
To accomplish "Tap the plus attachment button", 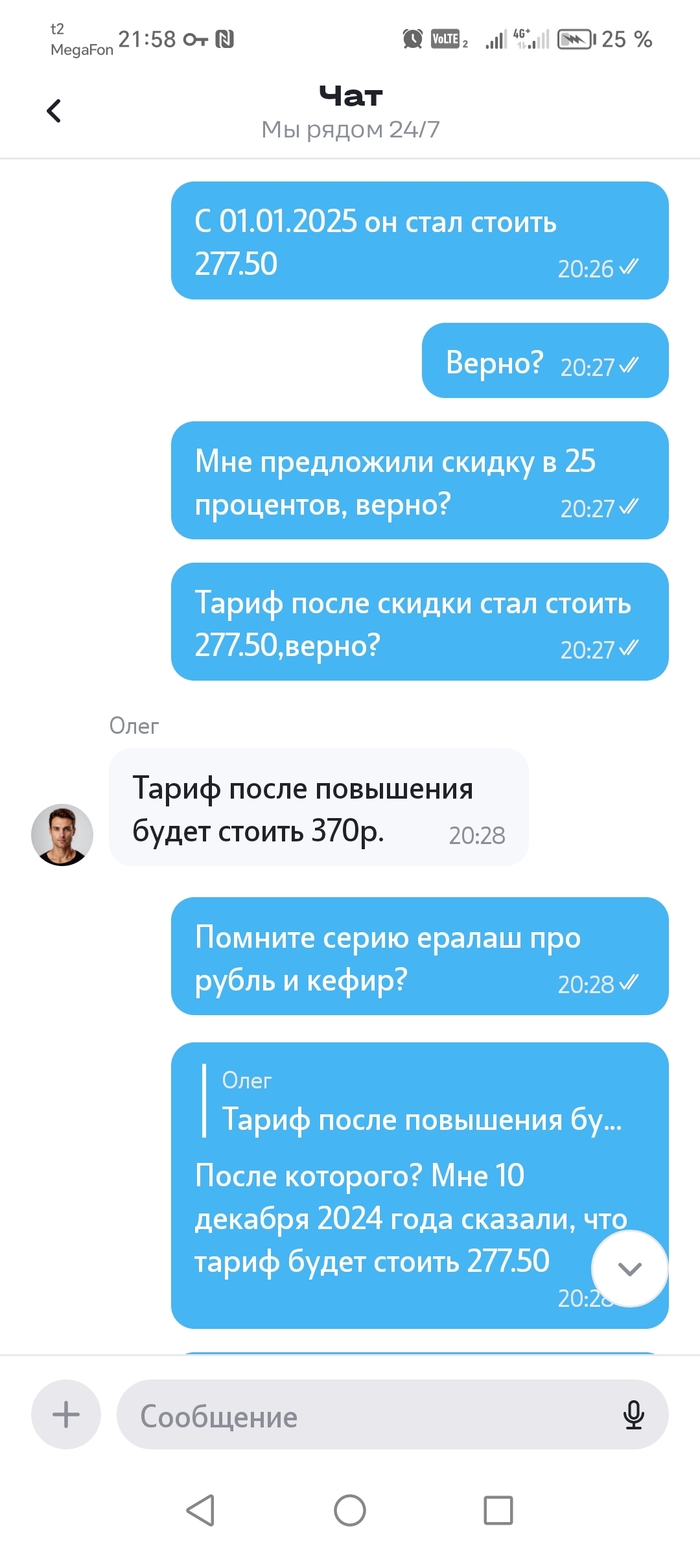I will click(x=66, y=1415).
